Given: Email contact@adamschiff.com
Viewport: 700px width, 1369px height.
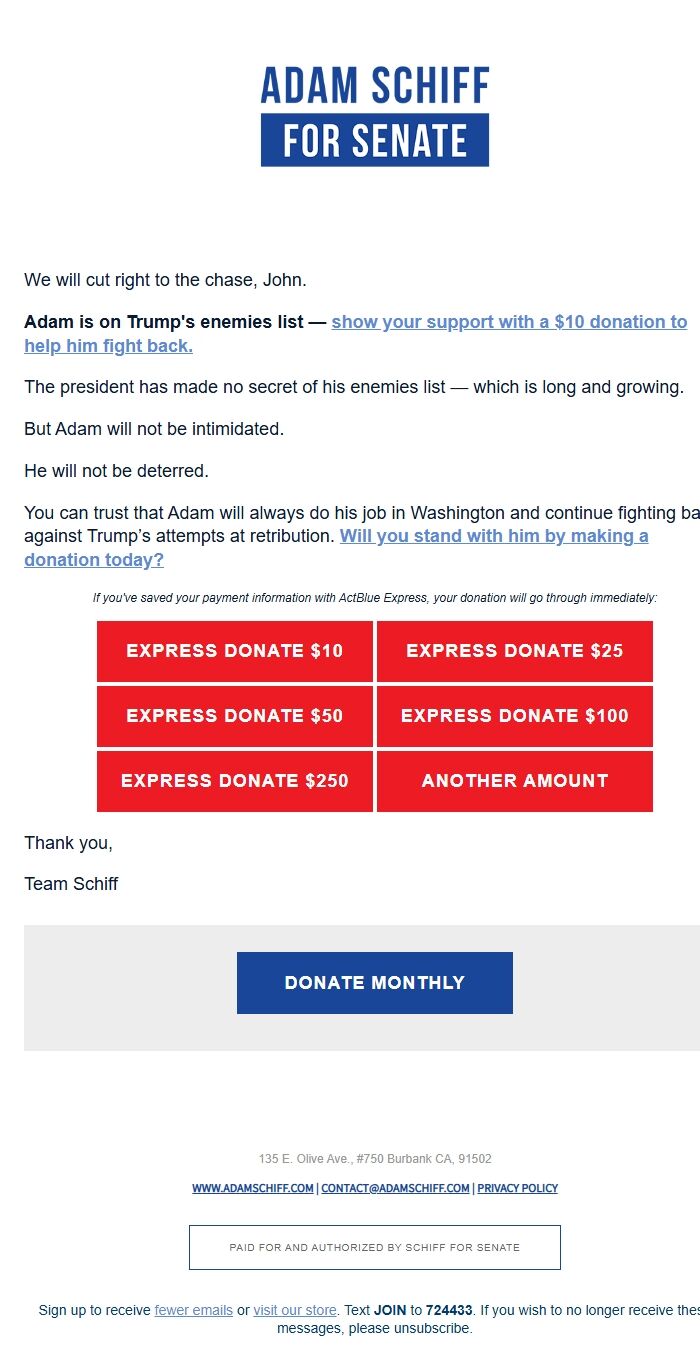Looking at the screenshot, I should point(395,1189).
